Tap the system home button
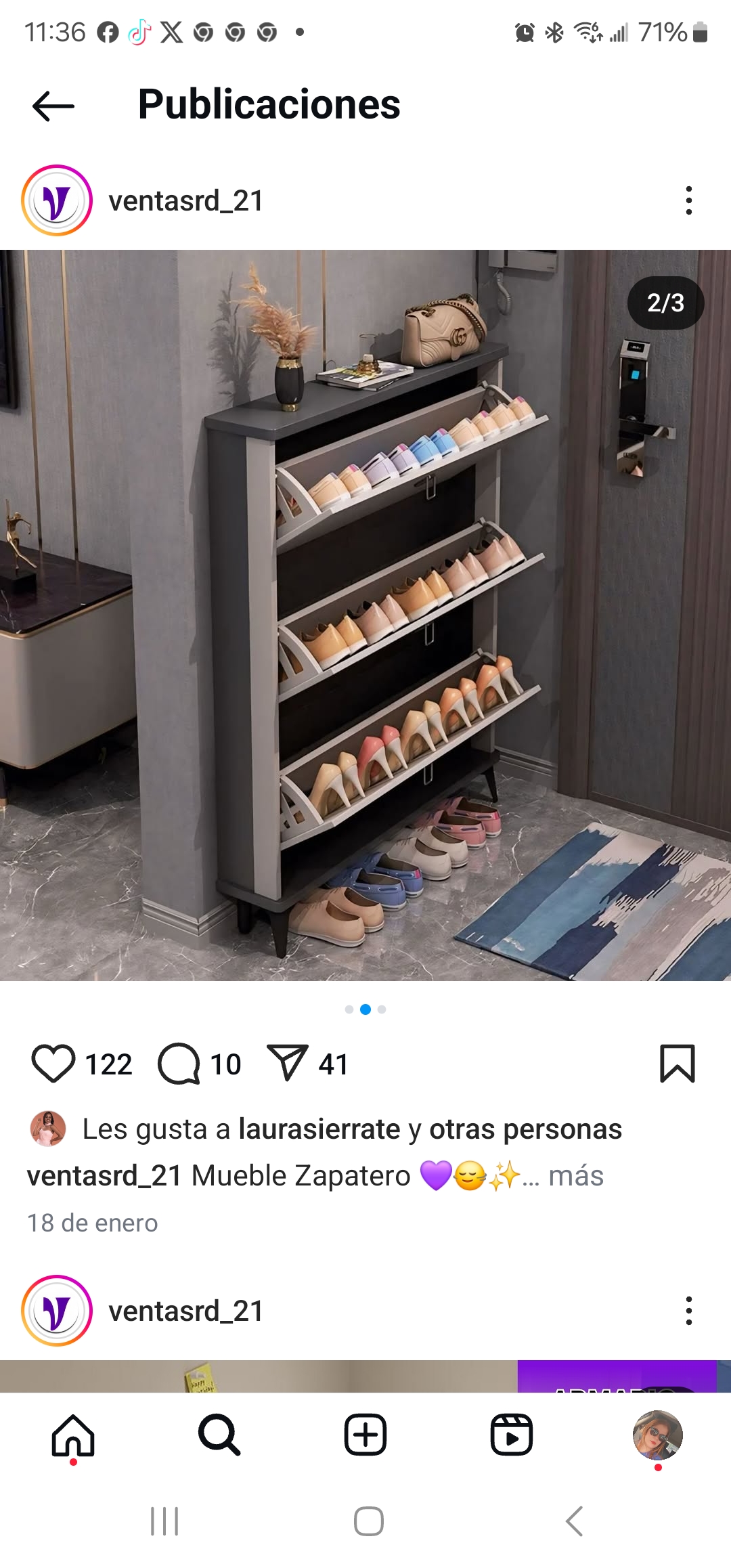The image size is (731, 1568). [x=369, y=1521]
